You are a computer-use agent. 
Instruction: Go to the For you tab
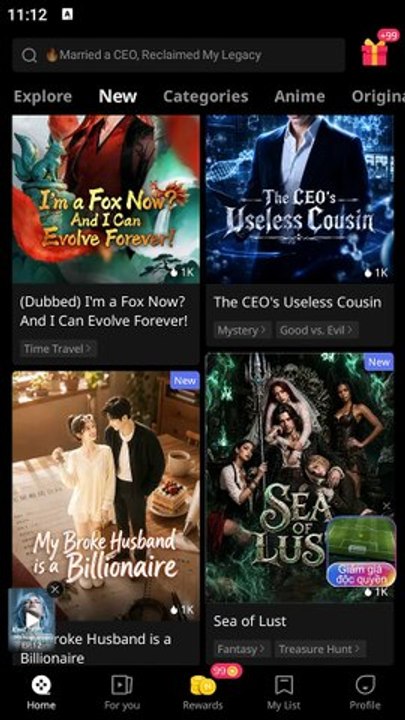(122, 692)
